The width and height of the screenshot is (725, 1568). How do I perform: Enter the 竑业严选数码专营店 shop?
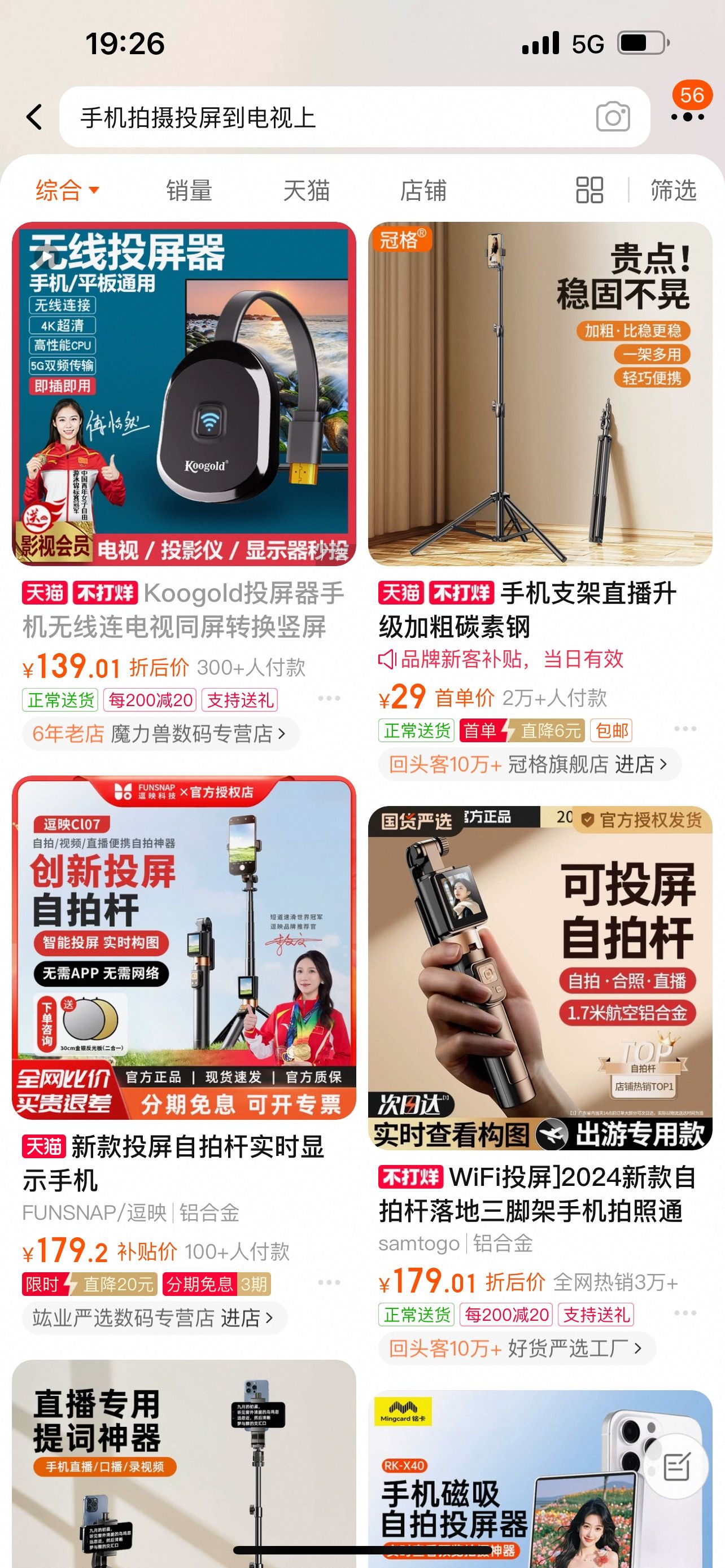154,1318
